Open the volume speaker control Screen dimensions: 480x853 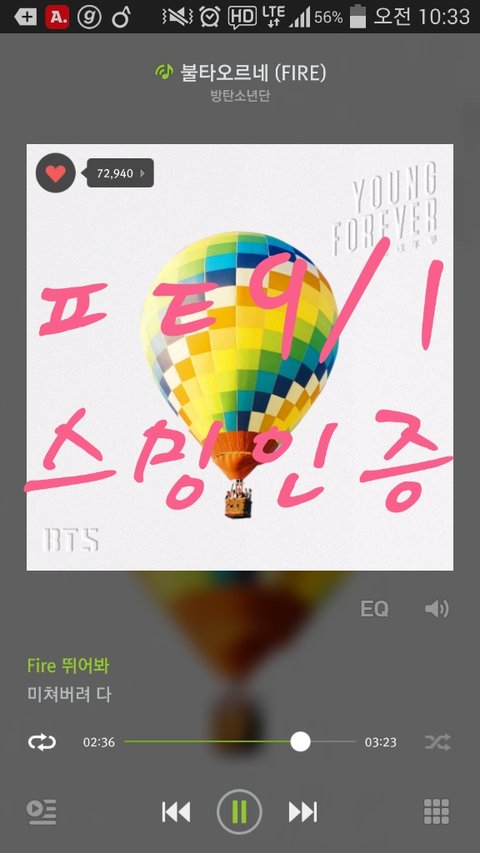[437, 609]
